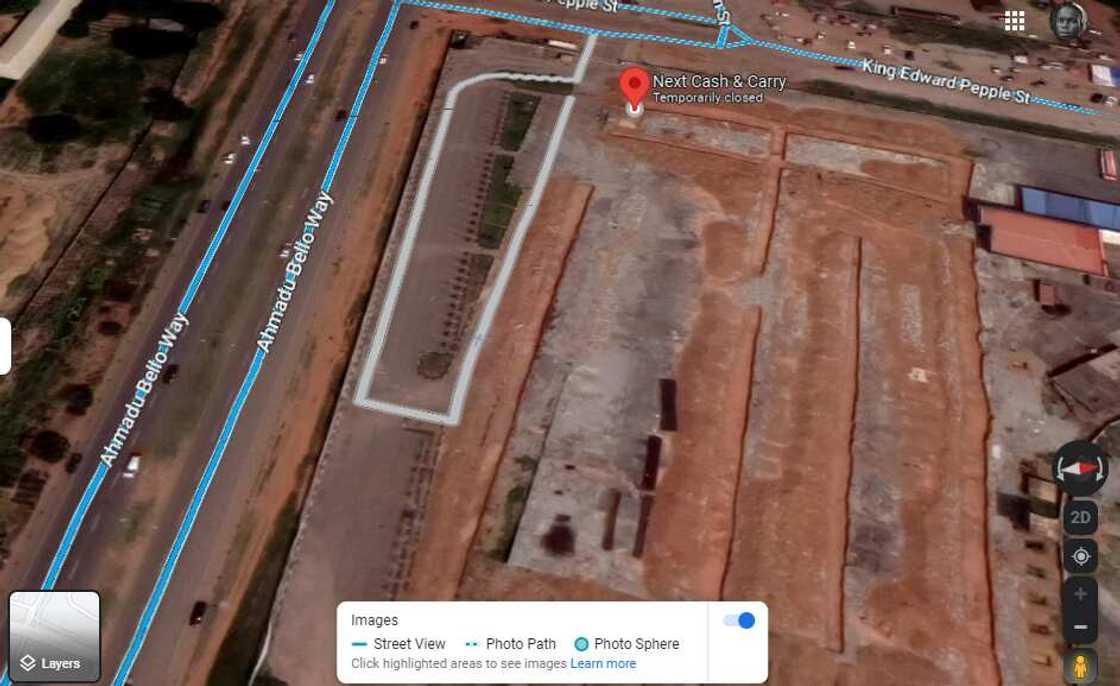This screenshot has width=1120, height=686.
Task: Zoom out on the map
Action: point(1080,628)
